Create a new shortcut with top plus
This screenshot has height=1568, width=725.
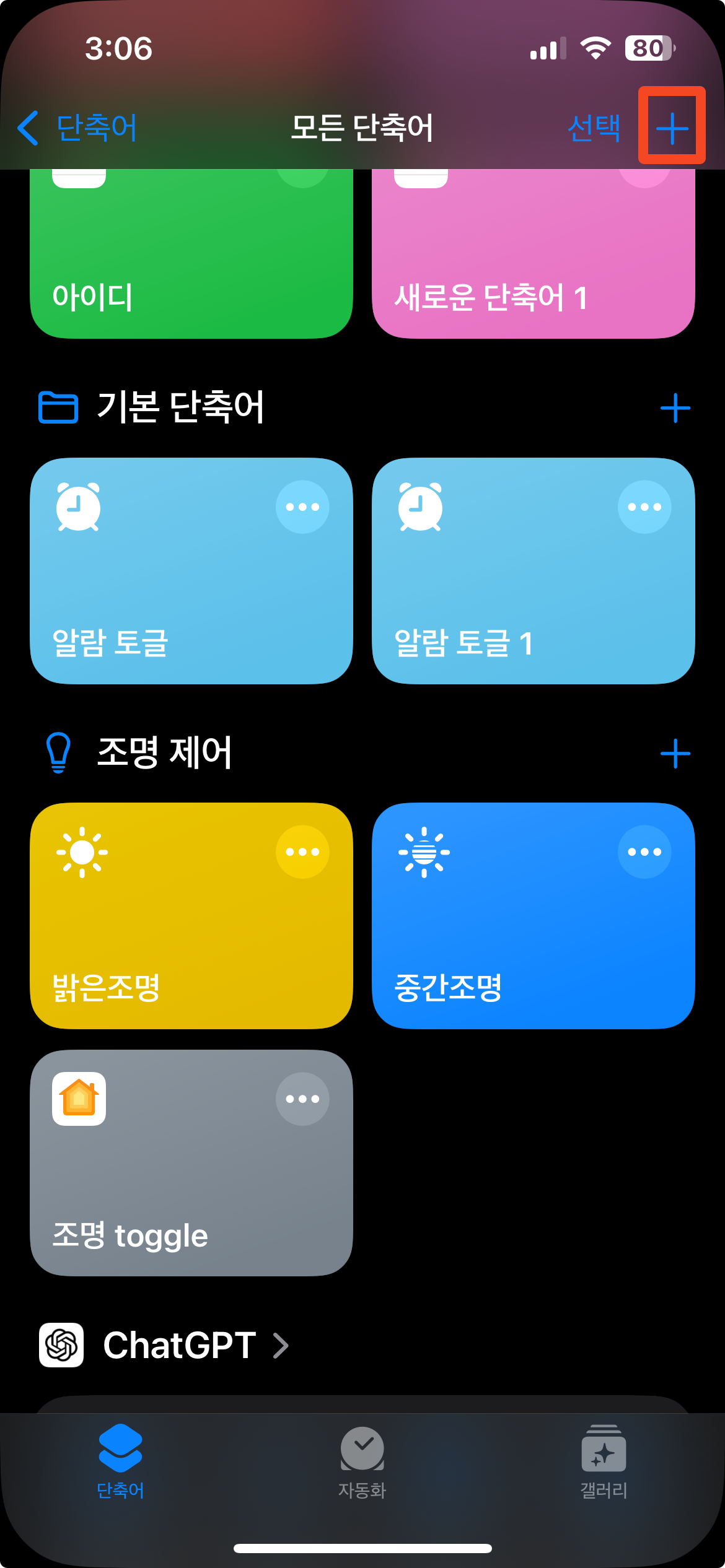click(672, 128)
